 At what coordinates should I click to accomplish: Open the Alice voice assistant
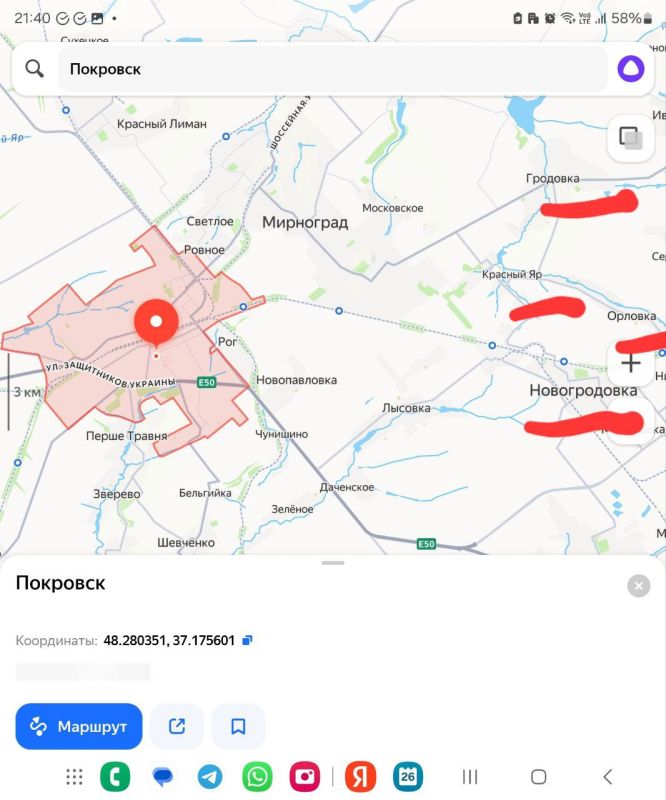[x=630, y=69]
